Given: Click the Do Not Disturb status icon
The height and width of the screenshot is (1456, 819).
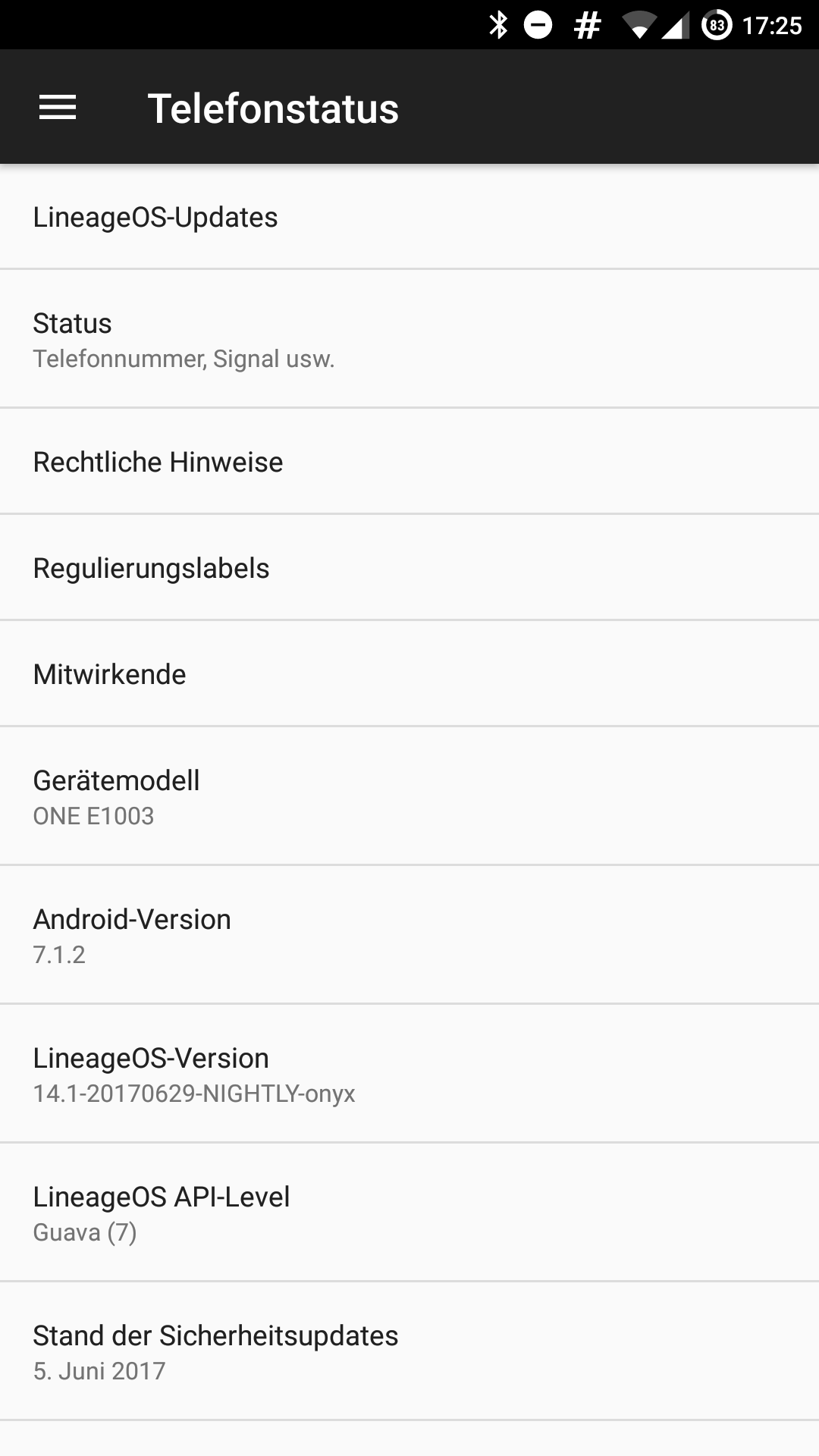Looking at the screenshot, I should click(539, 24).
